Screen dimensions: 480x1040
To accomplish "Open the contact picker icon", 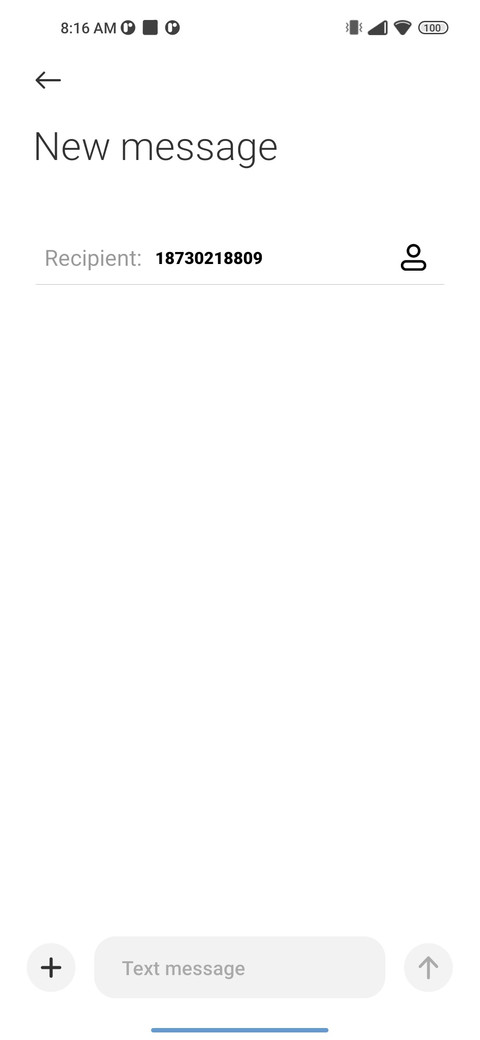I will tap(413, 258).
